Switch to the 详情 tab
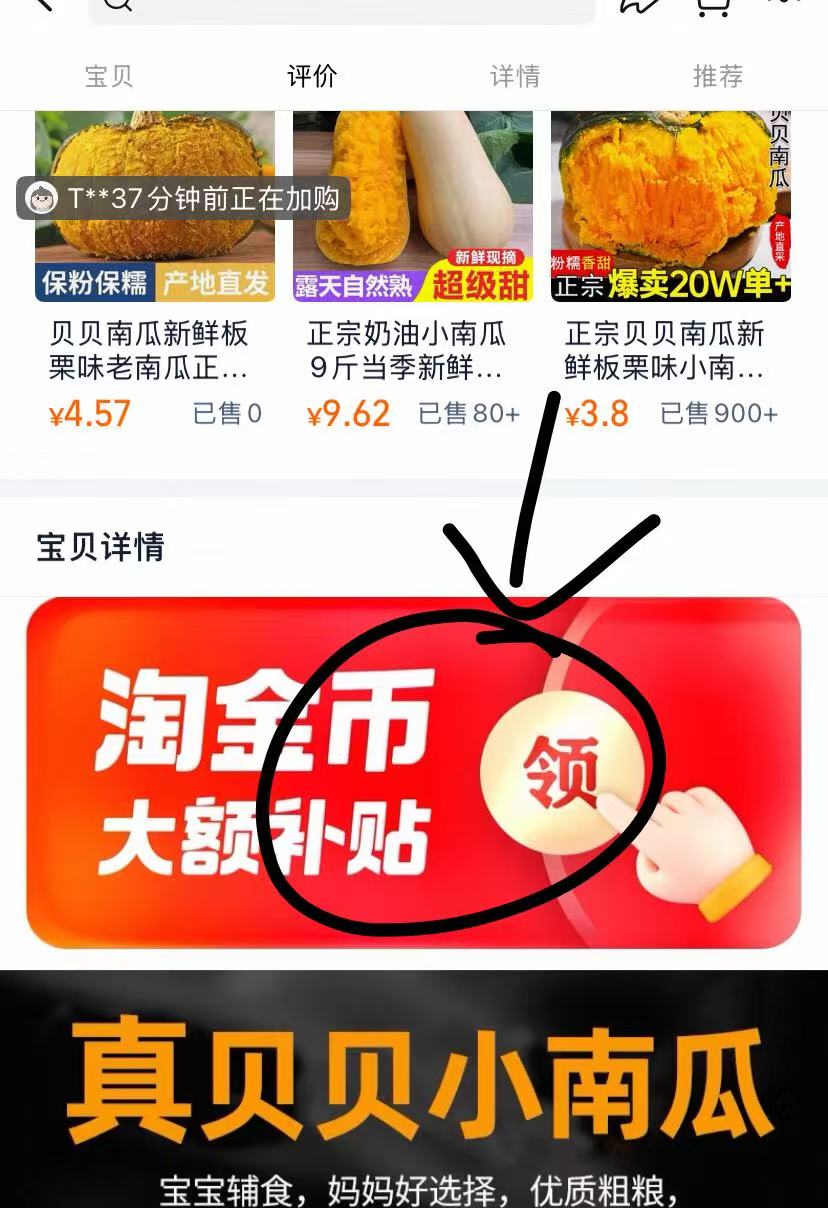Screen dimensions: 828x1208 click(514, 76)
